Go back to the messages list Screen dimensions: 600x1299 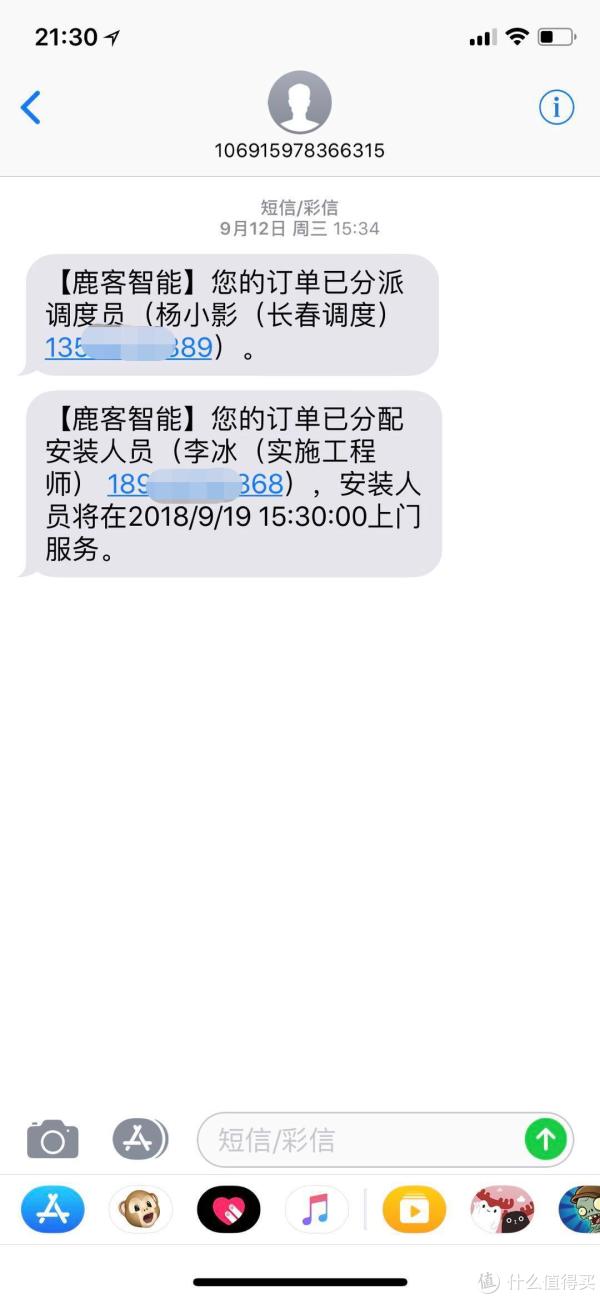[x=31, y=107]
